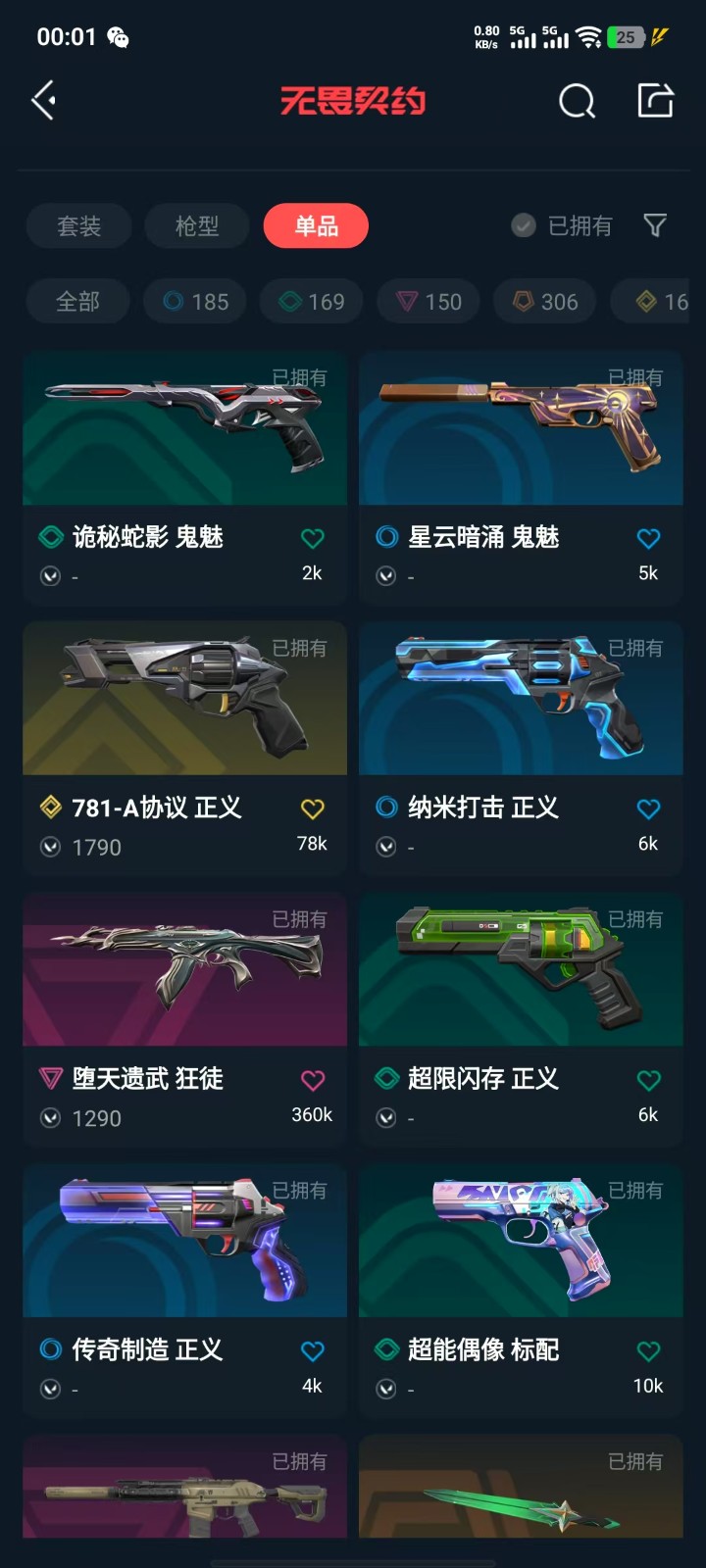Image resolution: width=706 pixels, height=1568 pixels.
Task: Go back using the top-left arrow
Action: tap(44, 101)
